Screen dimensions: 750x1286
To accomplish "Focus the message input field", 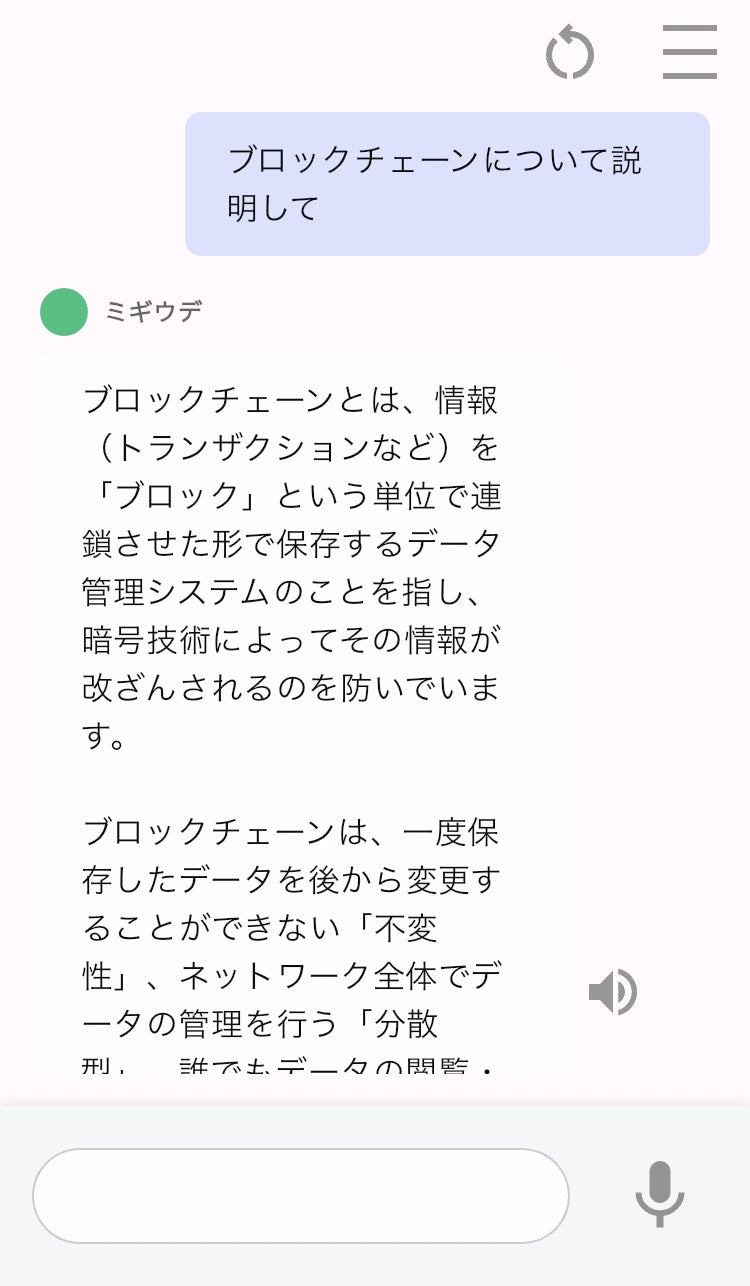I will coord(301,1195).
